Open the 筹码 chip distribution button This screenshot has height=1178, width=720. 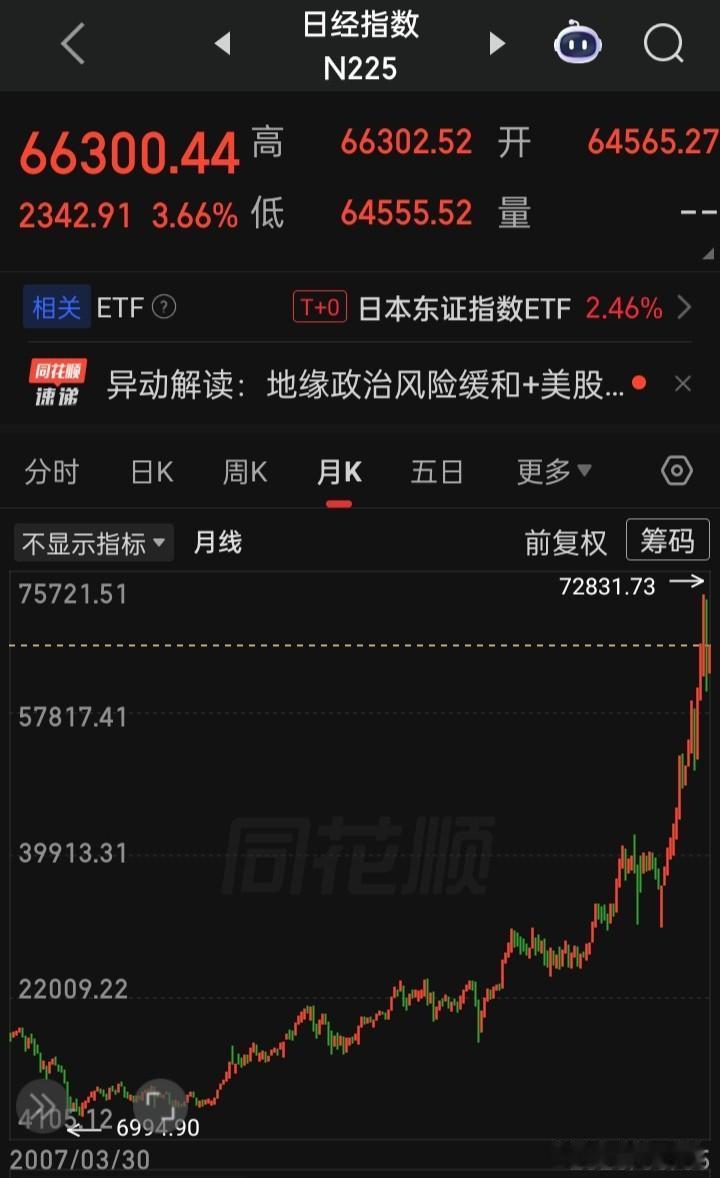(667, 539)
